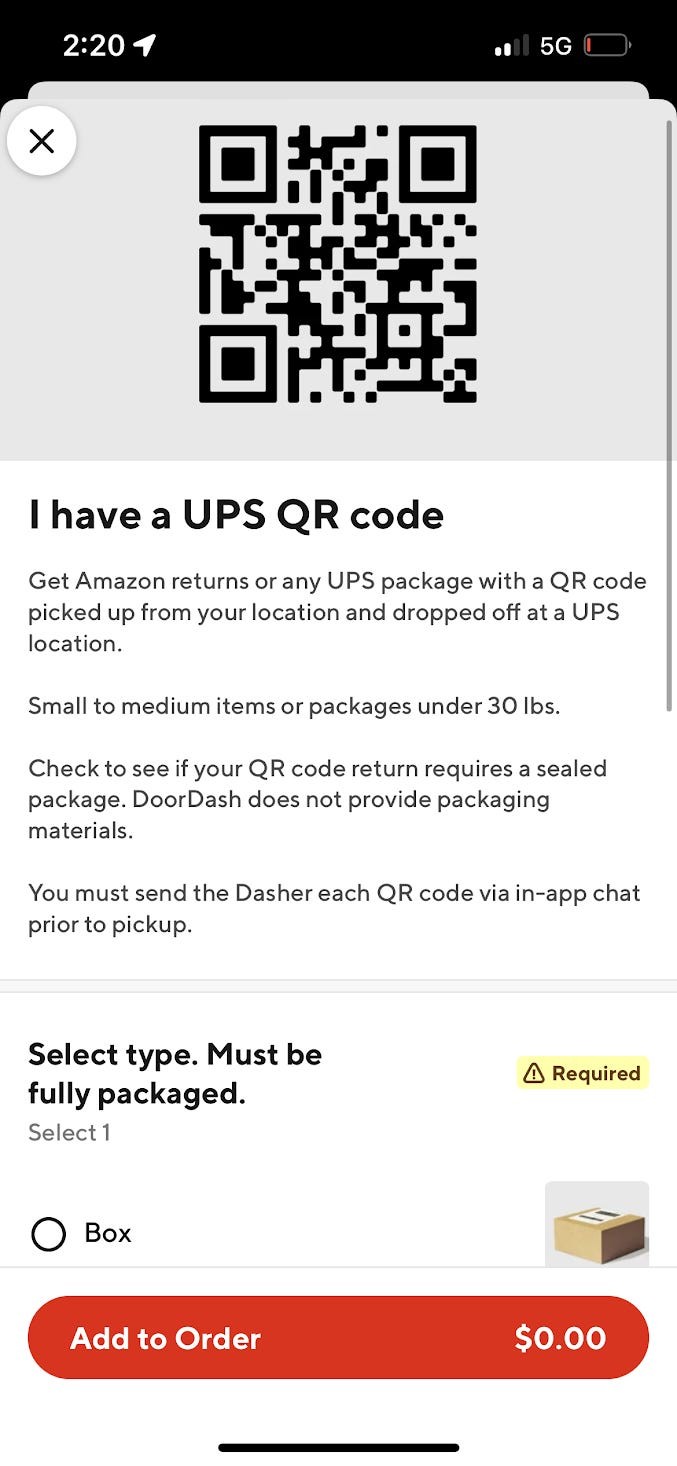Select the Box package type
The width and height of the screenshot is (677, 1466).
[49, 1233]
